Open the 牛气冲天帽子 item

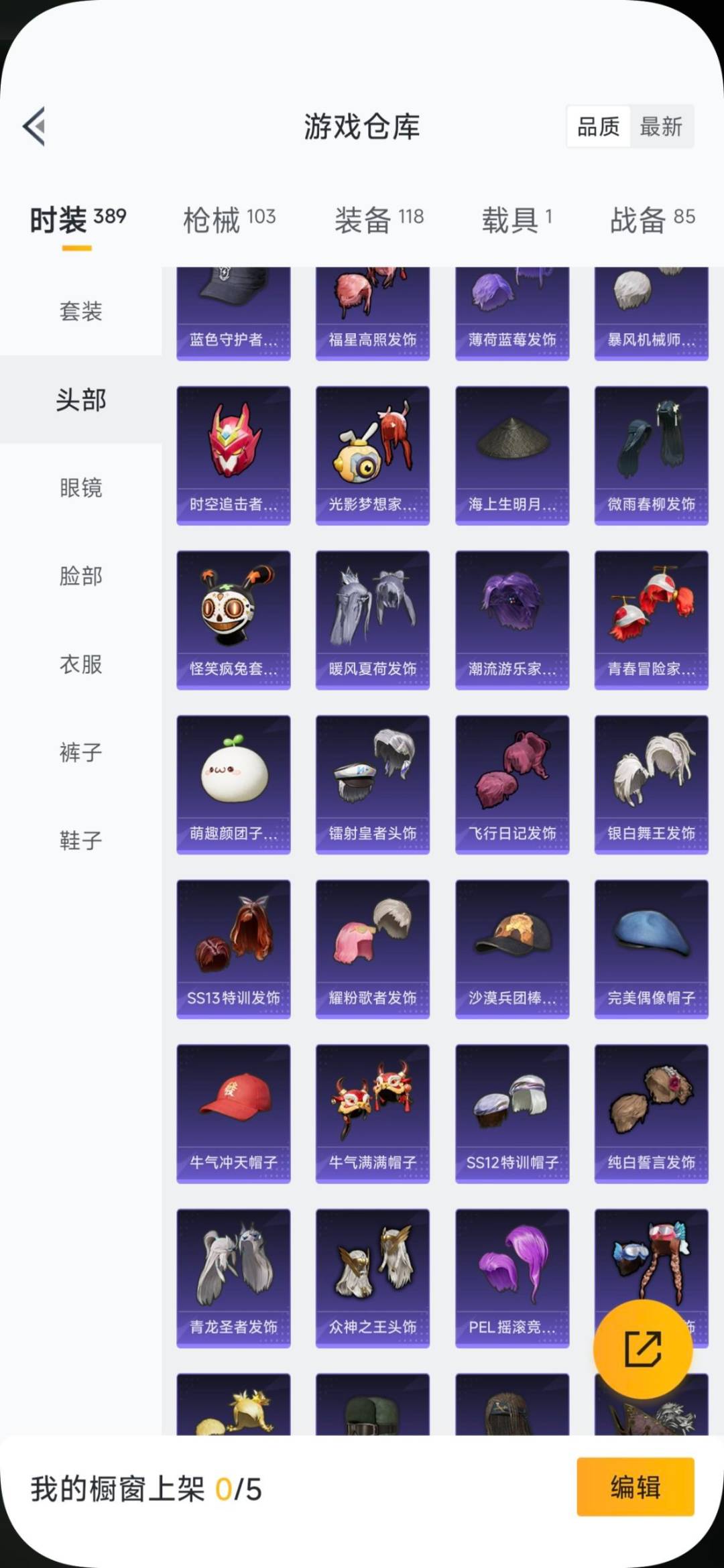(x=233, y=1113)
